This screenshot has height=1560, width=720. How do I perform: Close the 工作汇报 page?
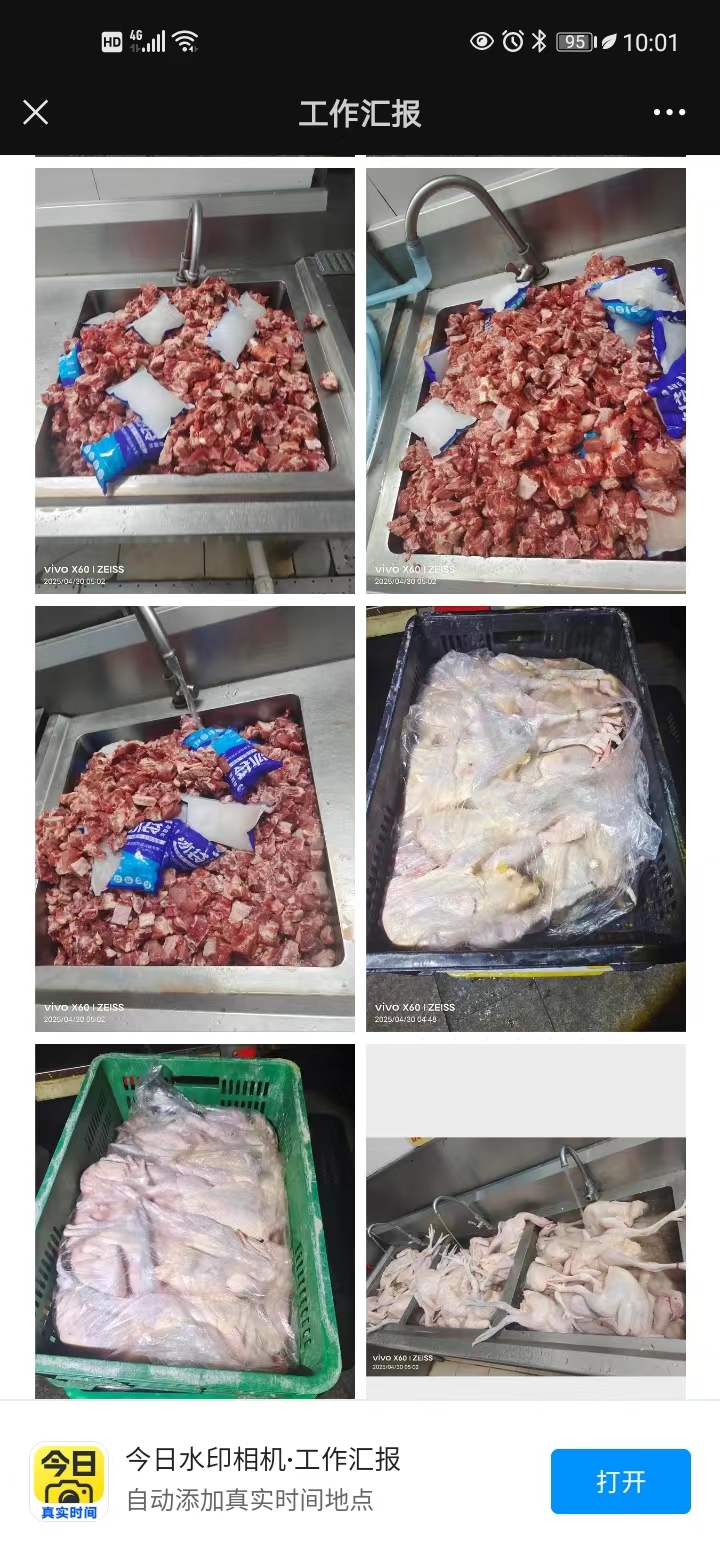[x=36, y=112]
